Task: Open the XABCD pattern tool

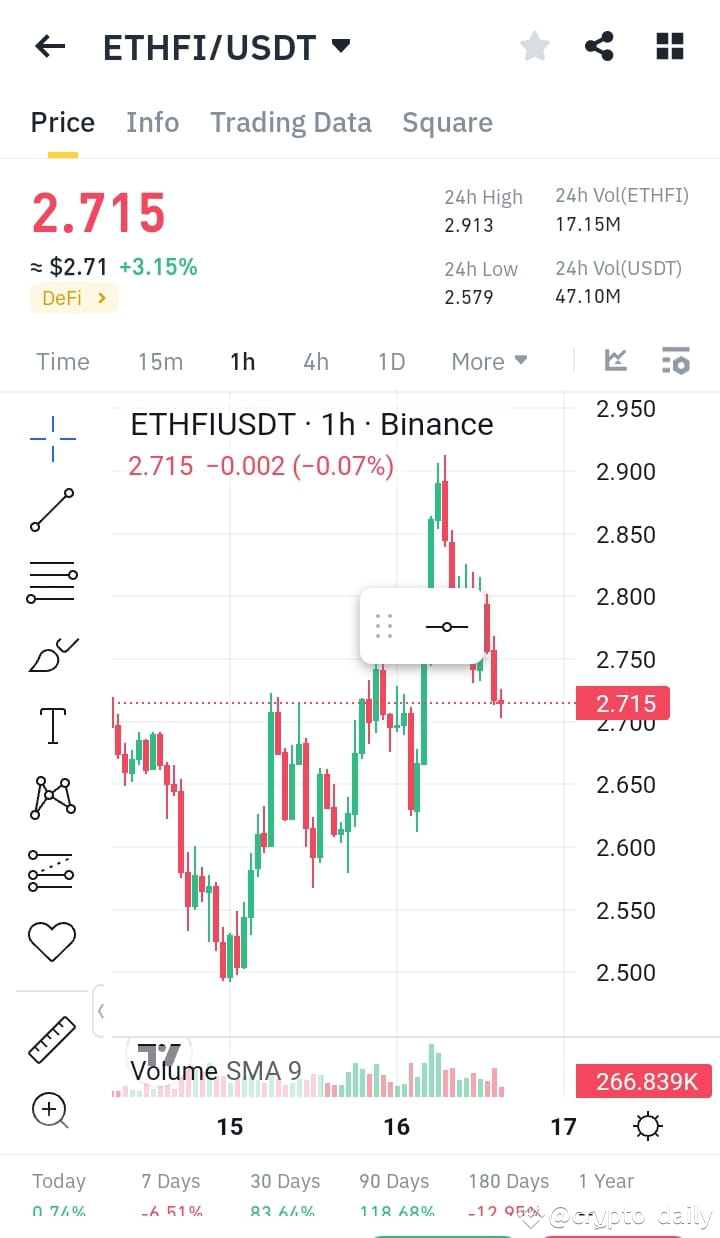Action: tap(52, 797)
